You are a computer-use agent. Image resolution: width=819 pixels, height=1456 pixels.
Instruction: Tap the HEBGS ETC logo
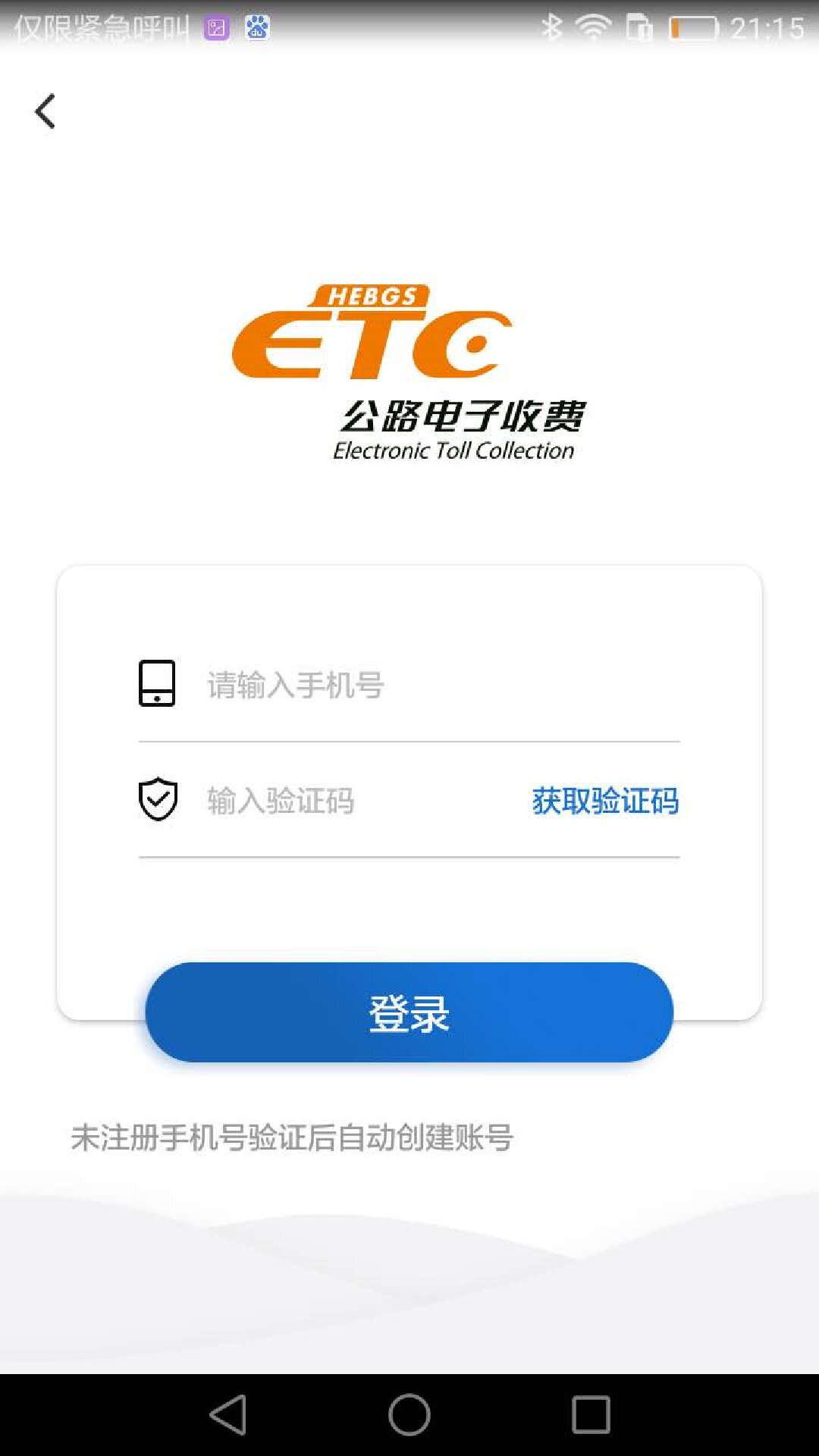pos(409,364)
